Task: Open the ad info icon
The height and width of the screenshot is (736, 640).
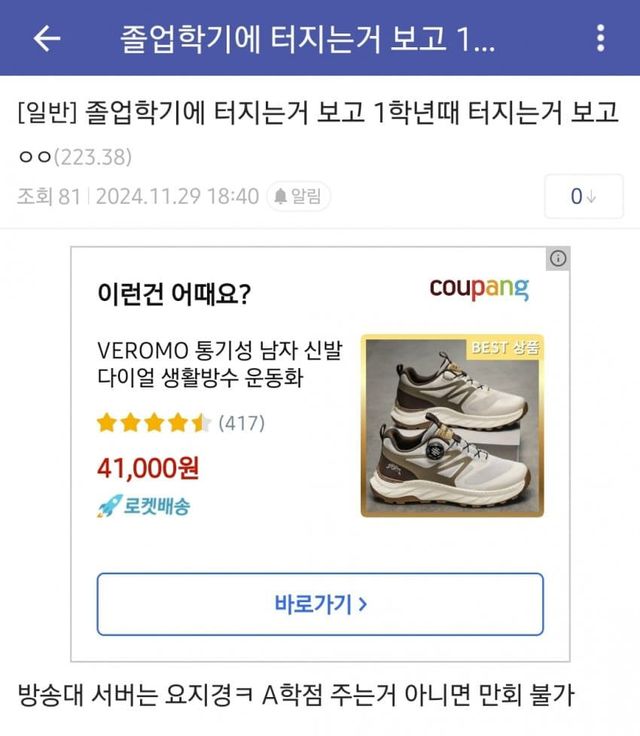Action: [558, 258]
